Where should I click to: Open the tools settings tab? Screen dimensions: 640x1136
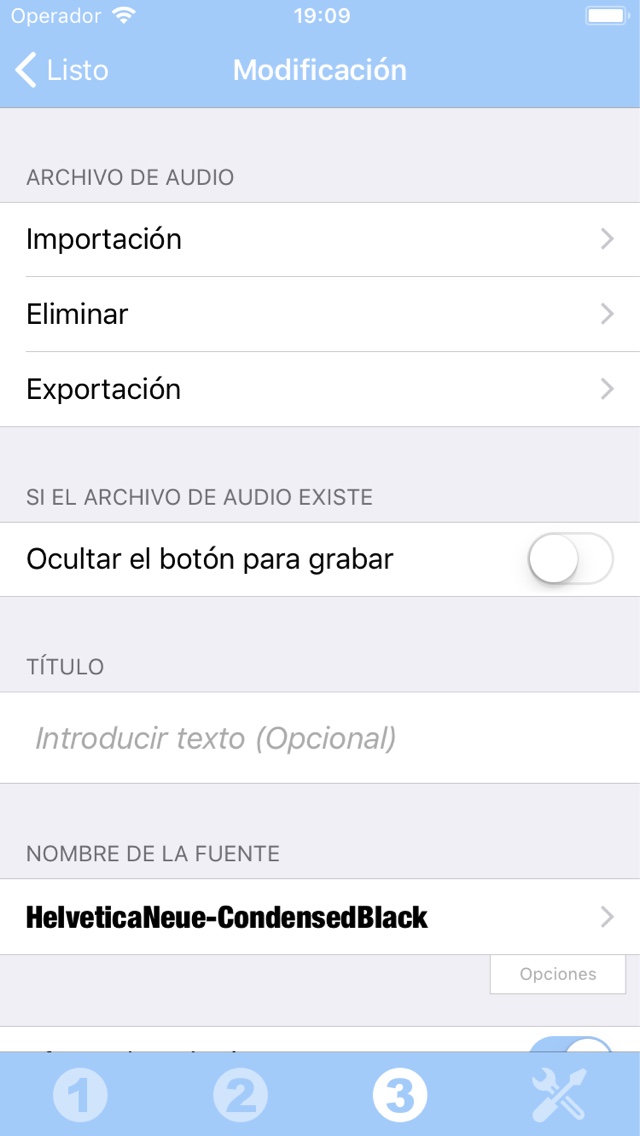pyautogui.click(x=559, y=1094)
